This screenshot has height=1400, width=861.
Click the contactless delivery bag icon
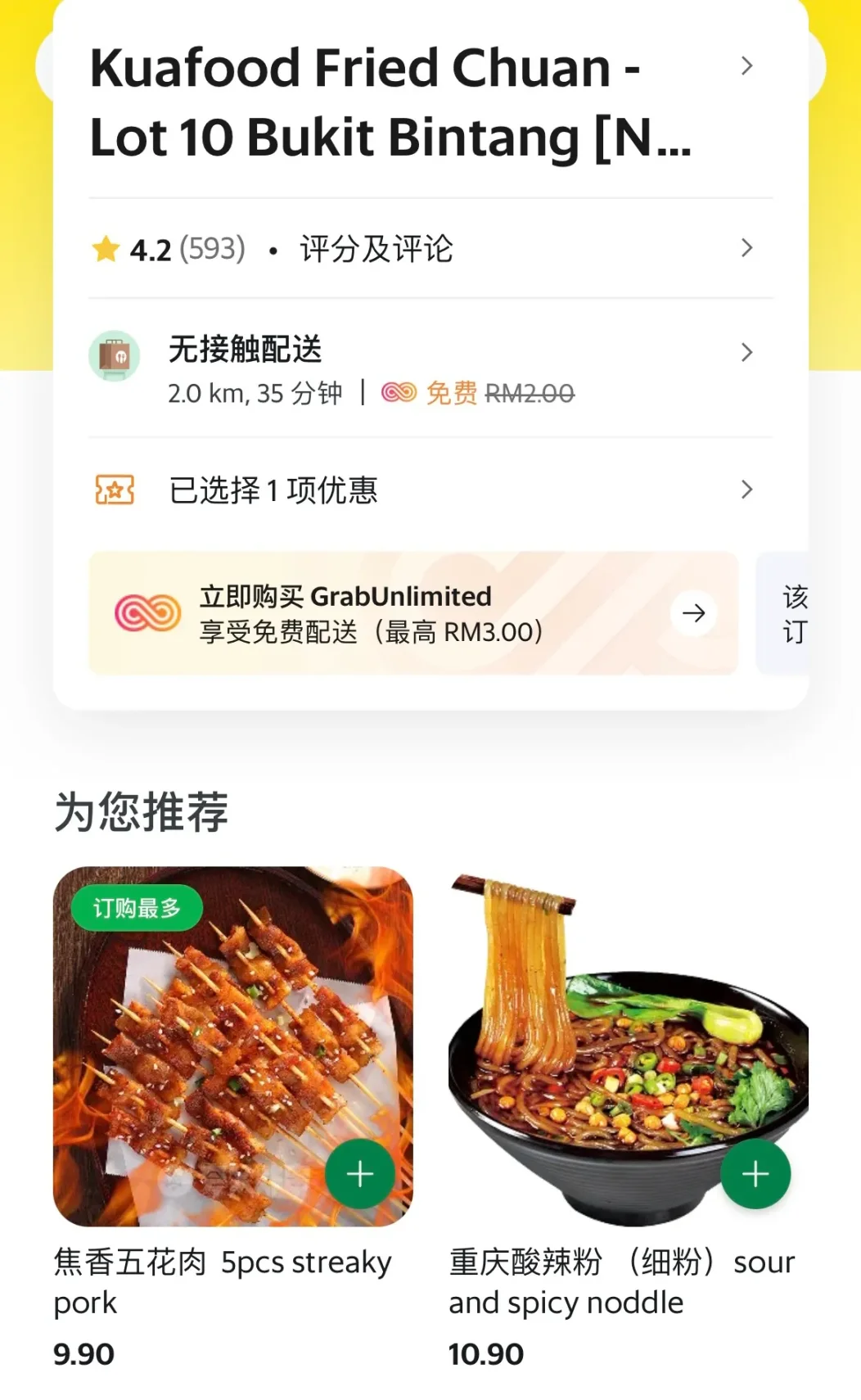[x=113, y=354]
